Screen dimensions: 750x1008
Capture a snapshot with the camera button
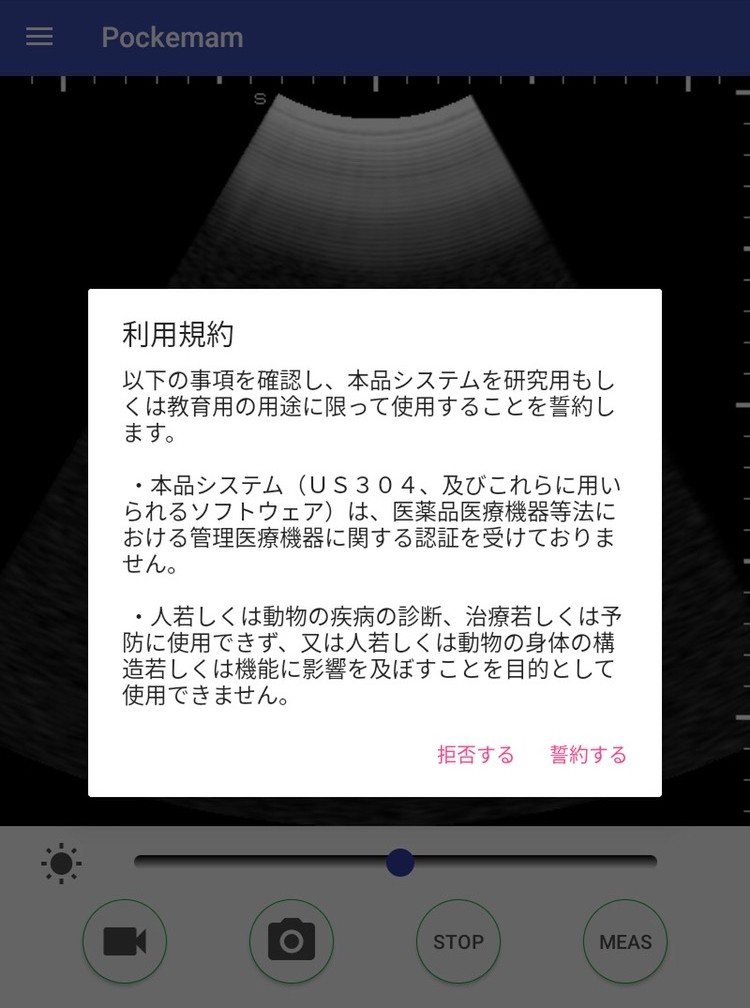291,941
